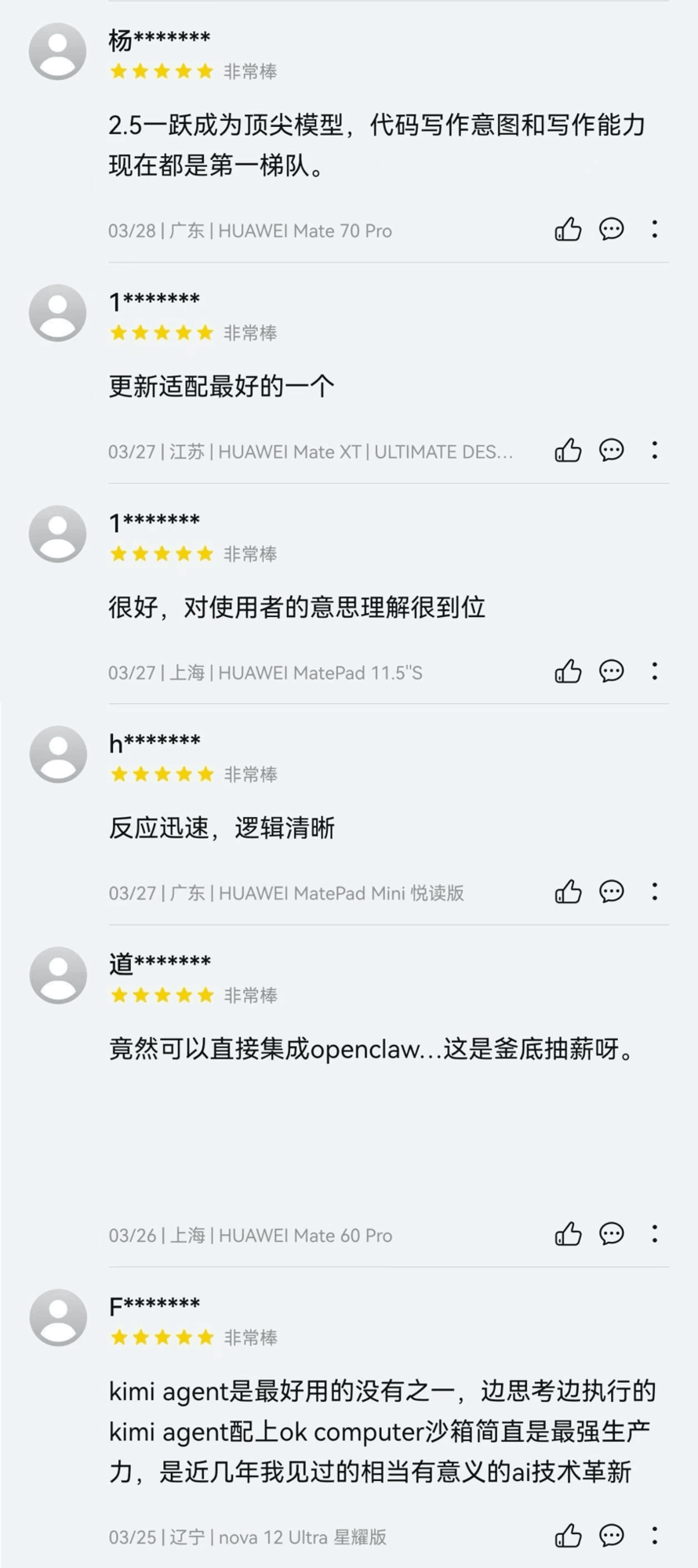Give a thumbs up to h*******'s review
Viewport: 698px width, 1568px height.
point(568,892)
